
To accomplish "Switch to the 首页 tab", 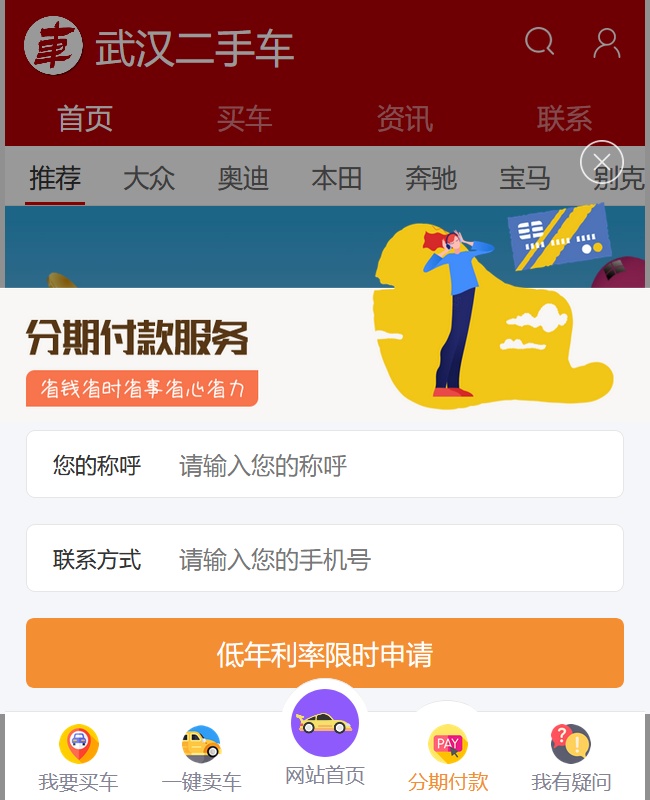I will tap(85, 119).
